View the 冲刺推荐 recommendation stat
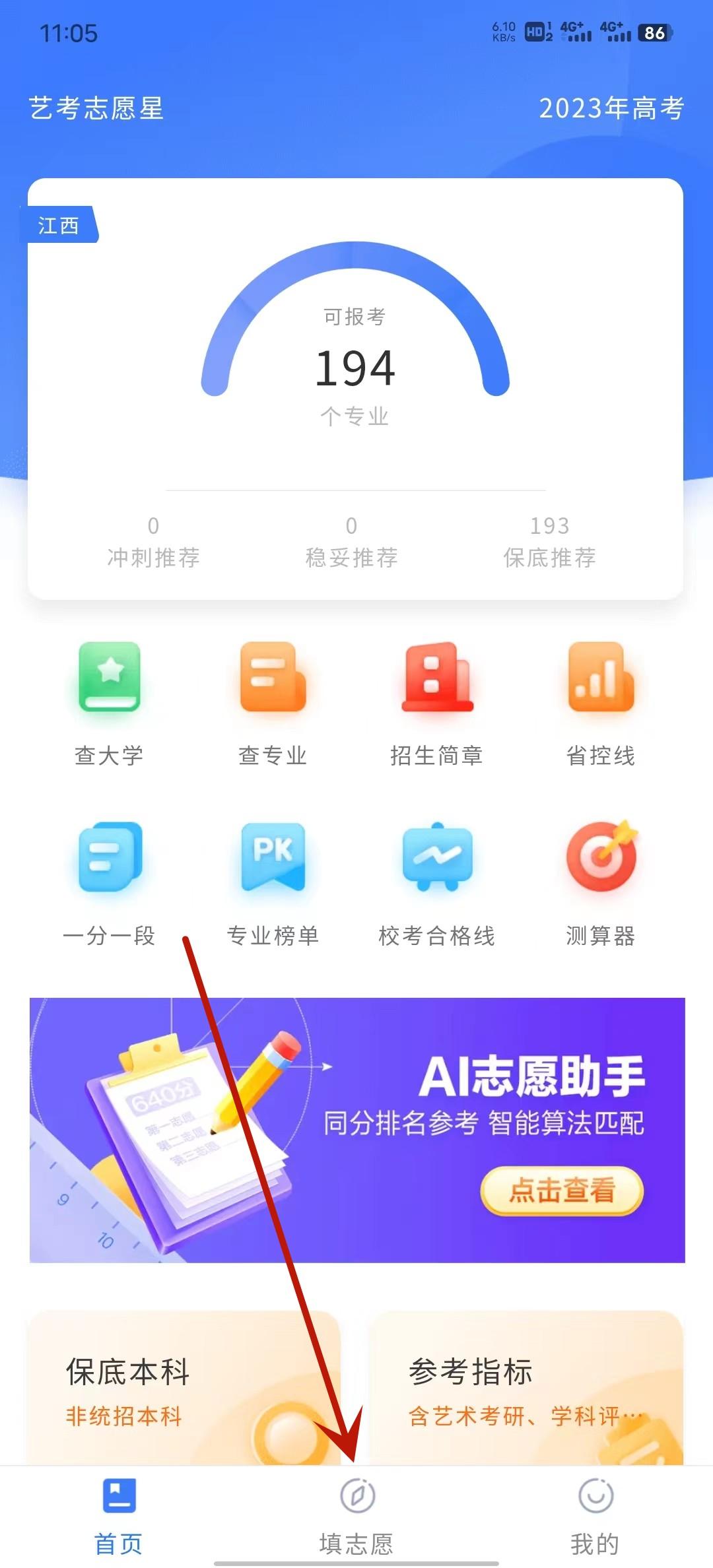The image size is (713, 1568). point(155,541)
